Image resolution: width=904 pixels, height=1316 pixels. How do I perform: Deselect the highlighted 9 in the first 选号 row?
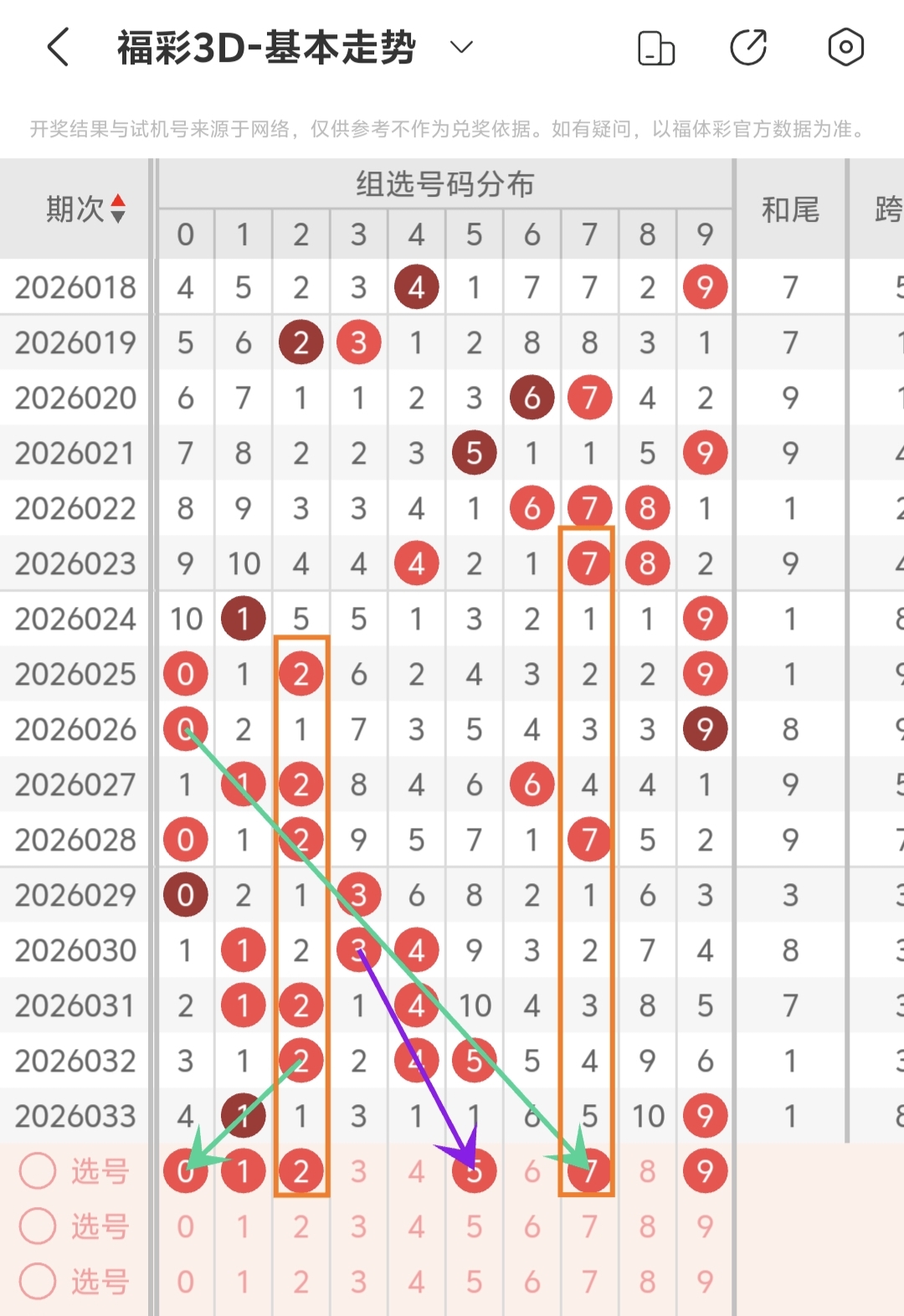click(x=705, y=1171)
